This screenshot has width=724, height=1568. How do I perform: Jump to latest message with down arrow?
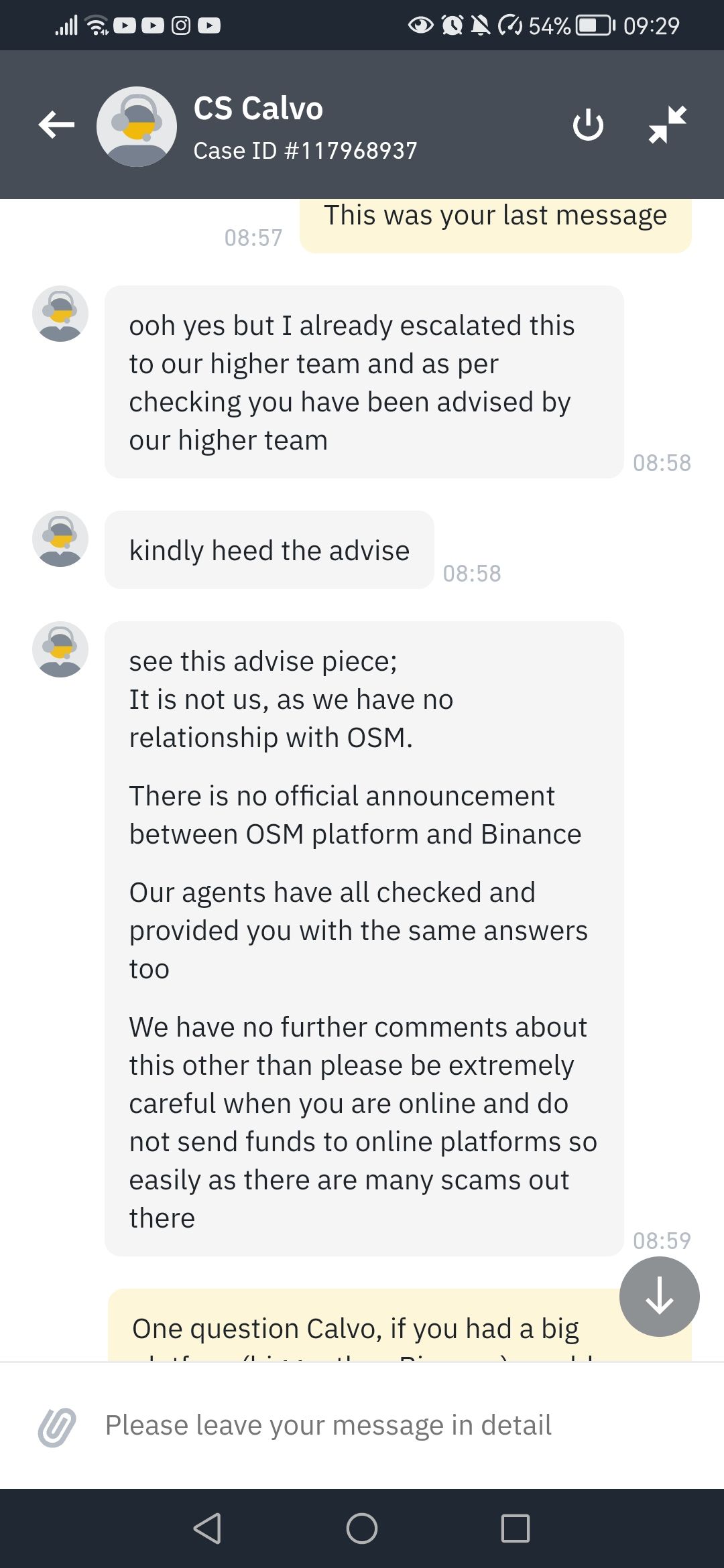point(659,1296)
